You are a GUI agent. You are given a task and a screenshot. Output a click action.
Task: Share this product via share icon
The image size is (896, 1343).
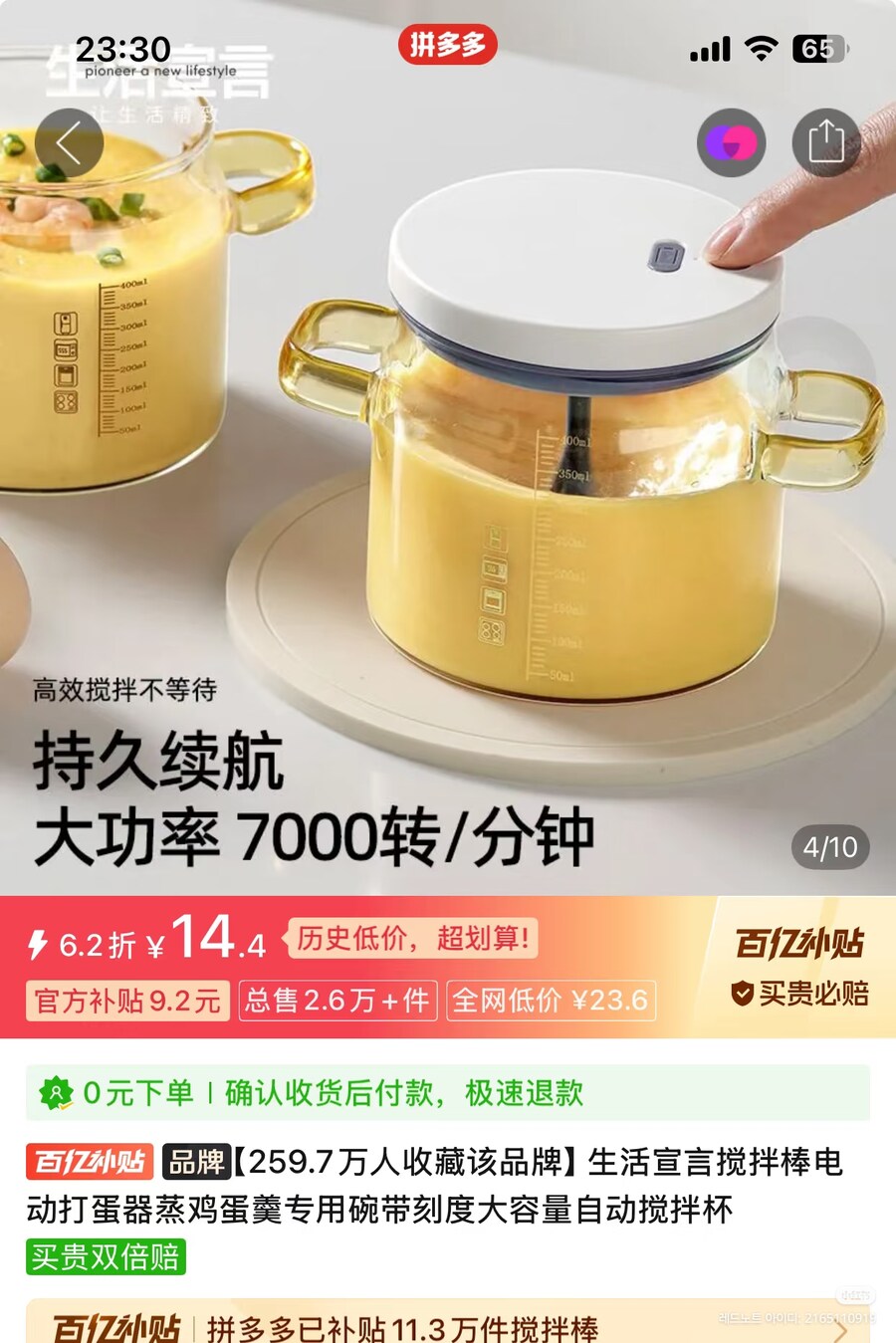click(825, 143)
